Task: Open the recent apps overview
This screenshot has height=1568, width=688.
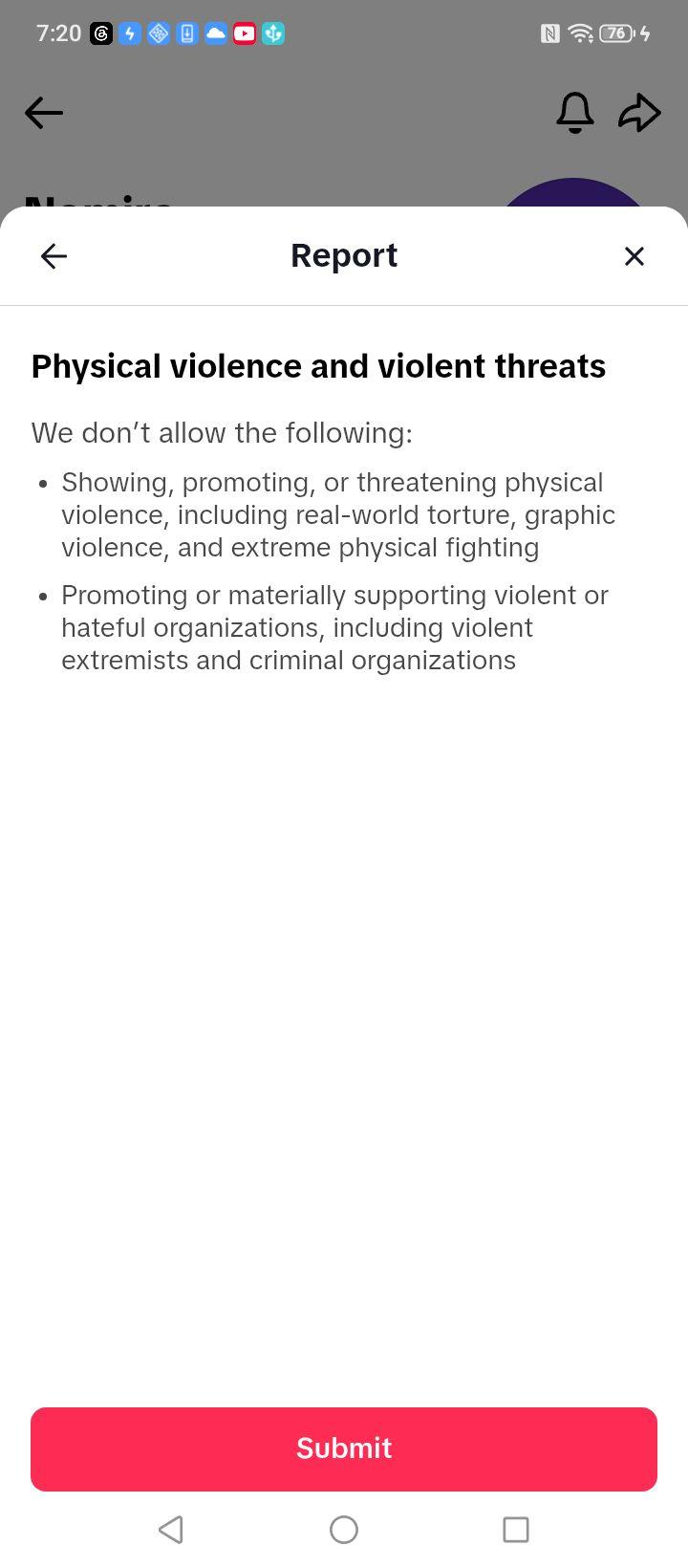Action: (516, 1530)
